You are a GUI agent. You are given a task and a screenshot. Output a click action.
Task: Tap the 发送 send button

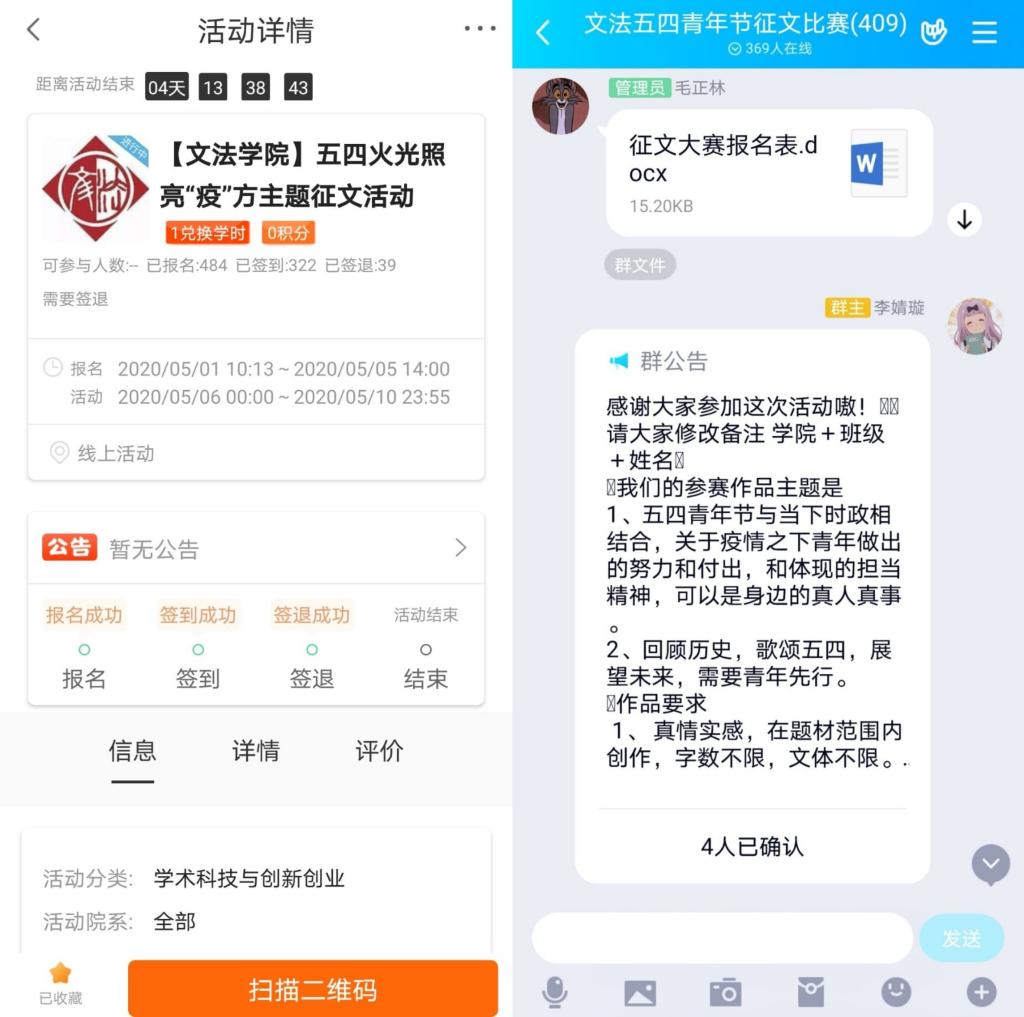pyautogui.click(x=961, y=938)
